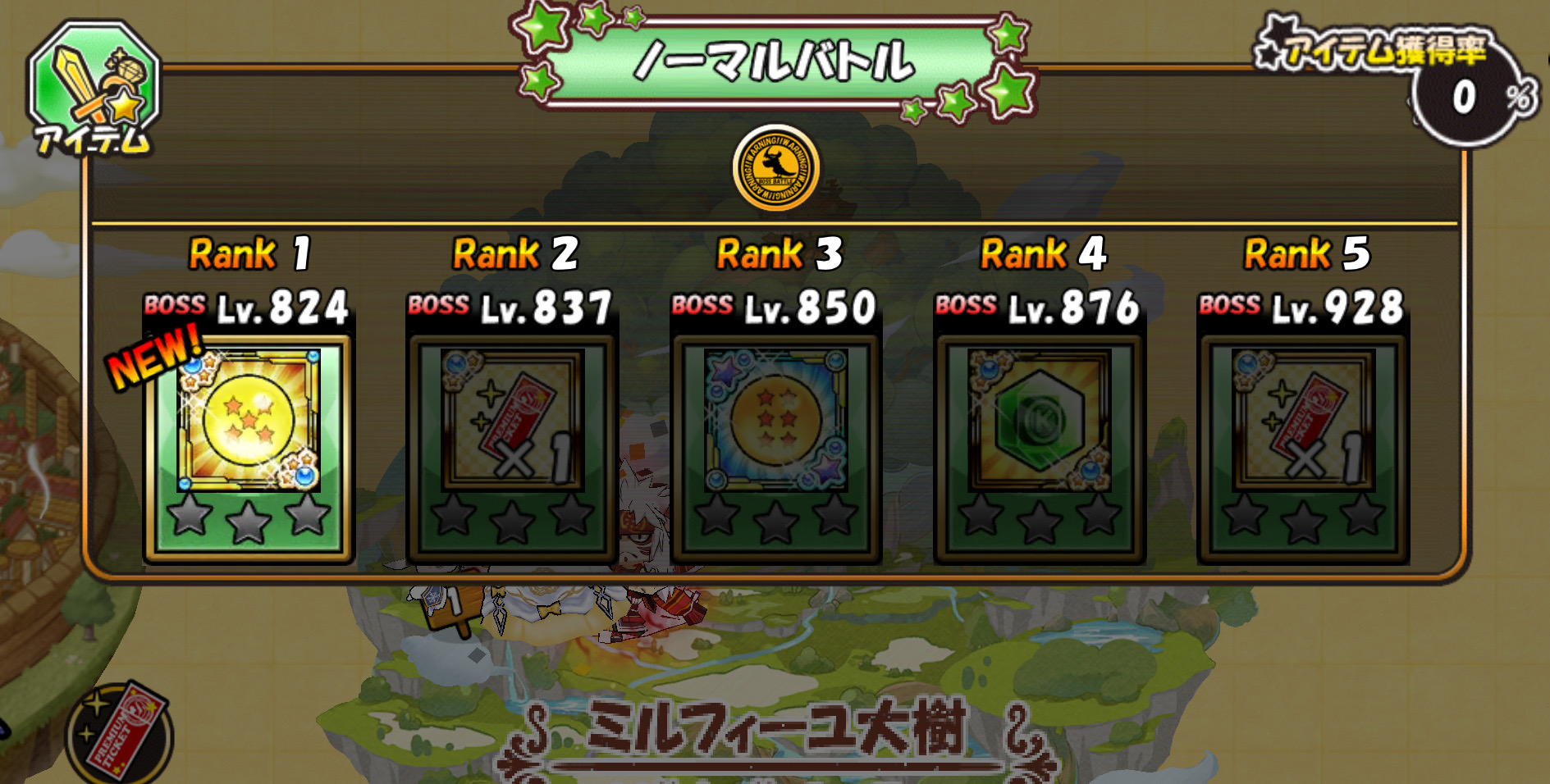This screenshot has width=1550, height=784.
Task: Open the アイテム item button
Action: coord(93,89)
